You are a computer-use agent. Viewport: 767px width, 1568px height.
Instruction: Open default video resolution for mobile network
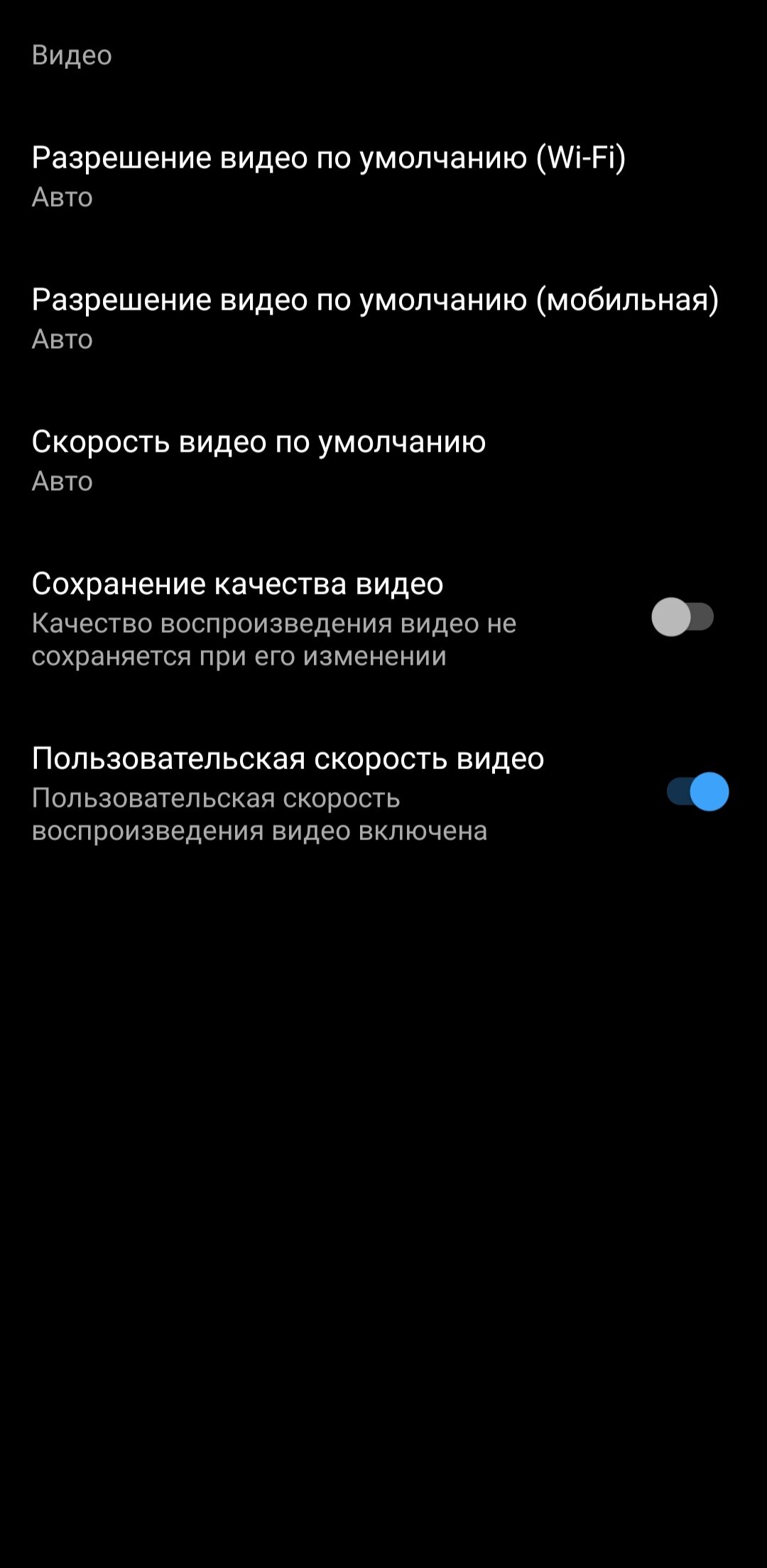[383, 318]
